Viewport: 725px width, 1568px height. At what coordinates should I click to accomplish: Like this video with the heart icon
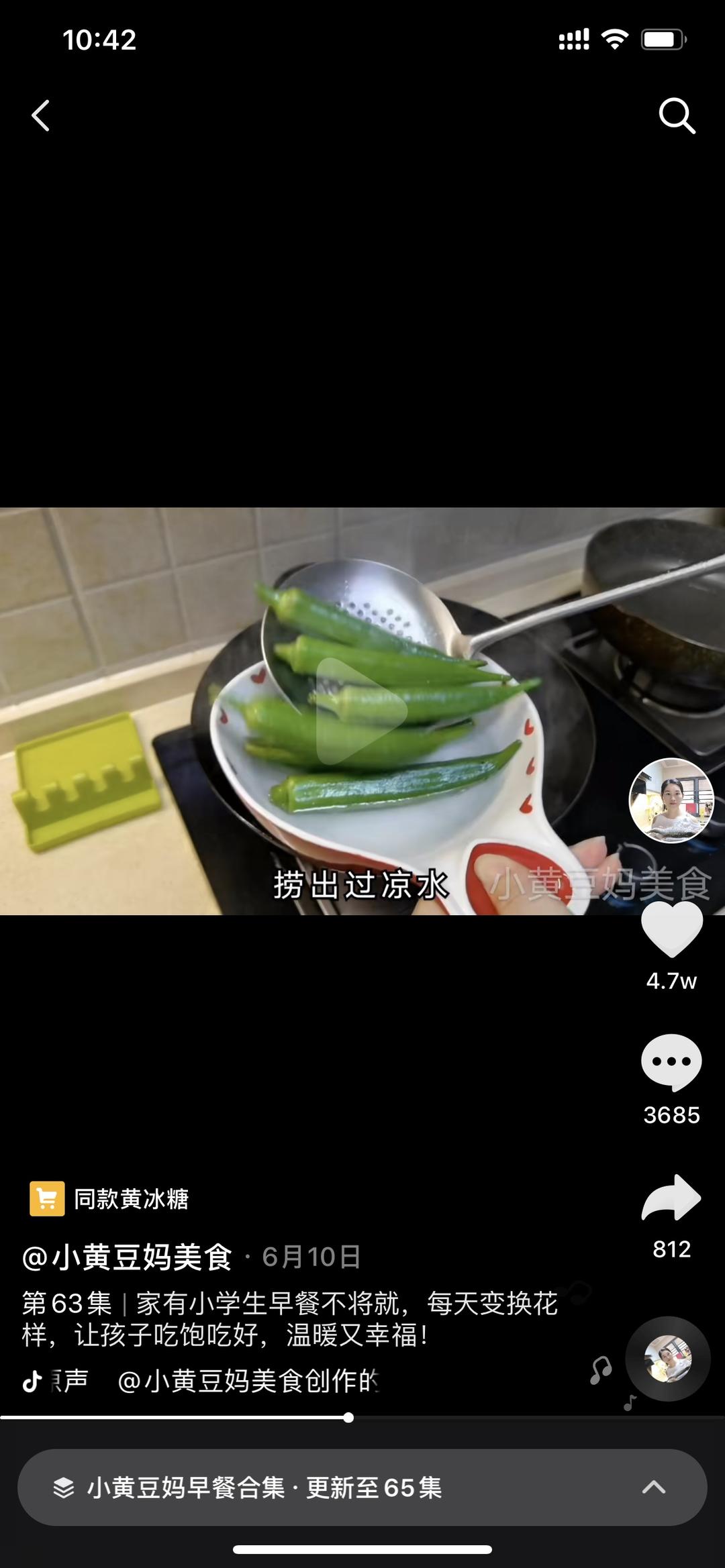[671, 930]
